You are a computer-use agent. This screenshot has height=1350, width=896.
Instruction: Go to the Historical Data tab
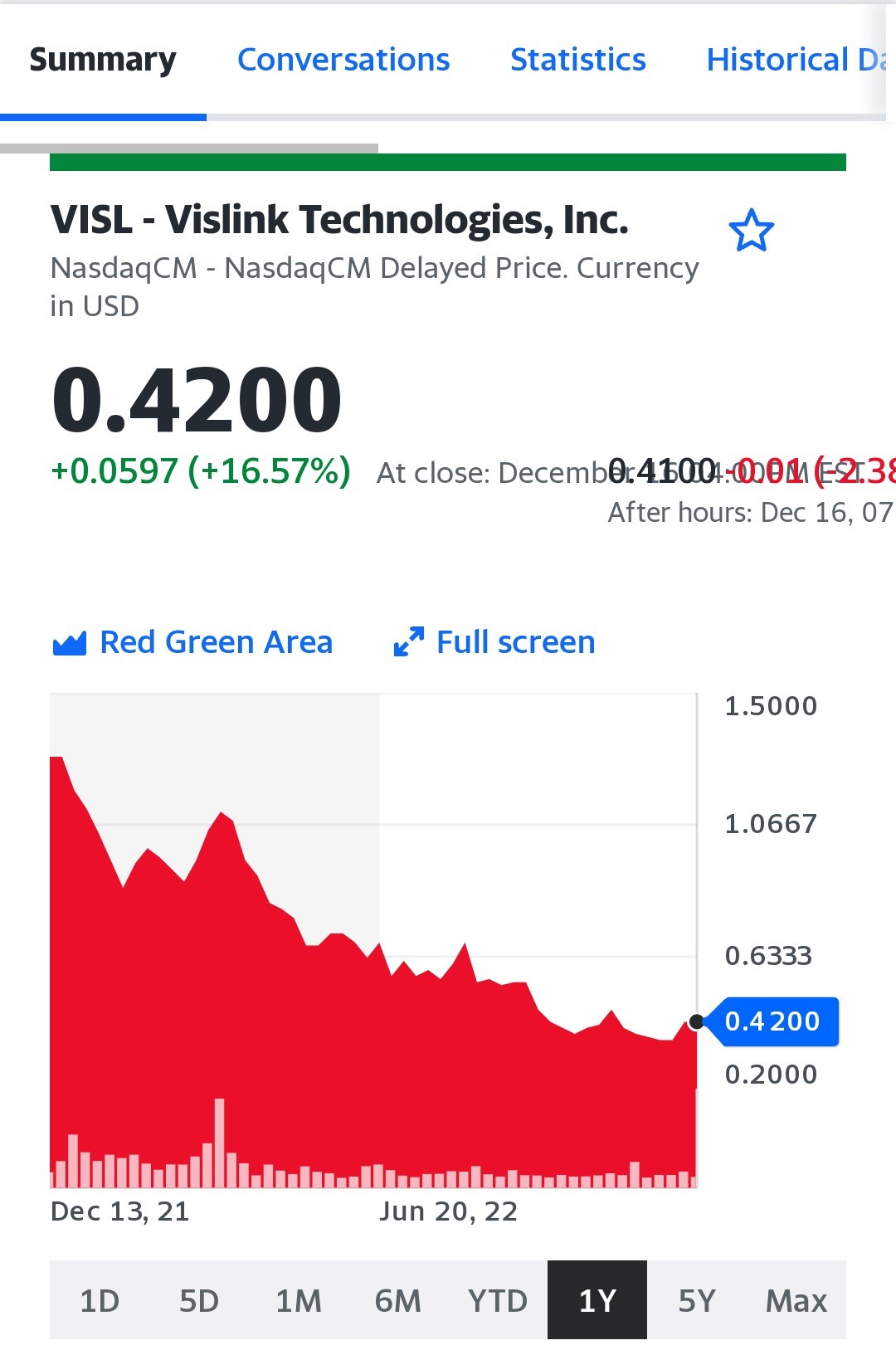(x=796, y=60)
